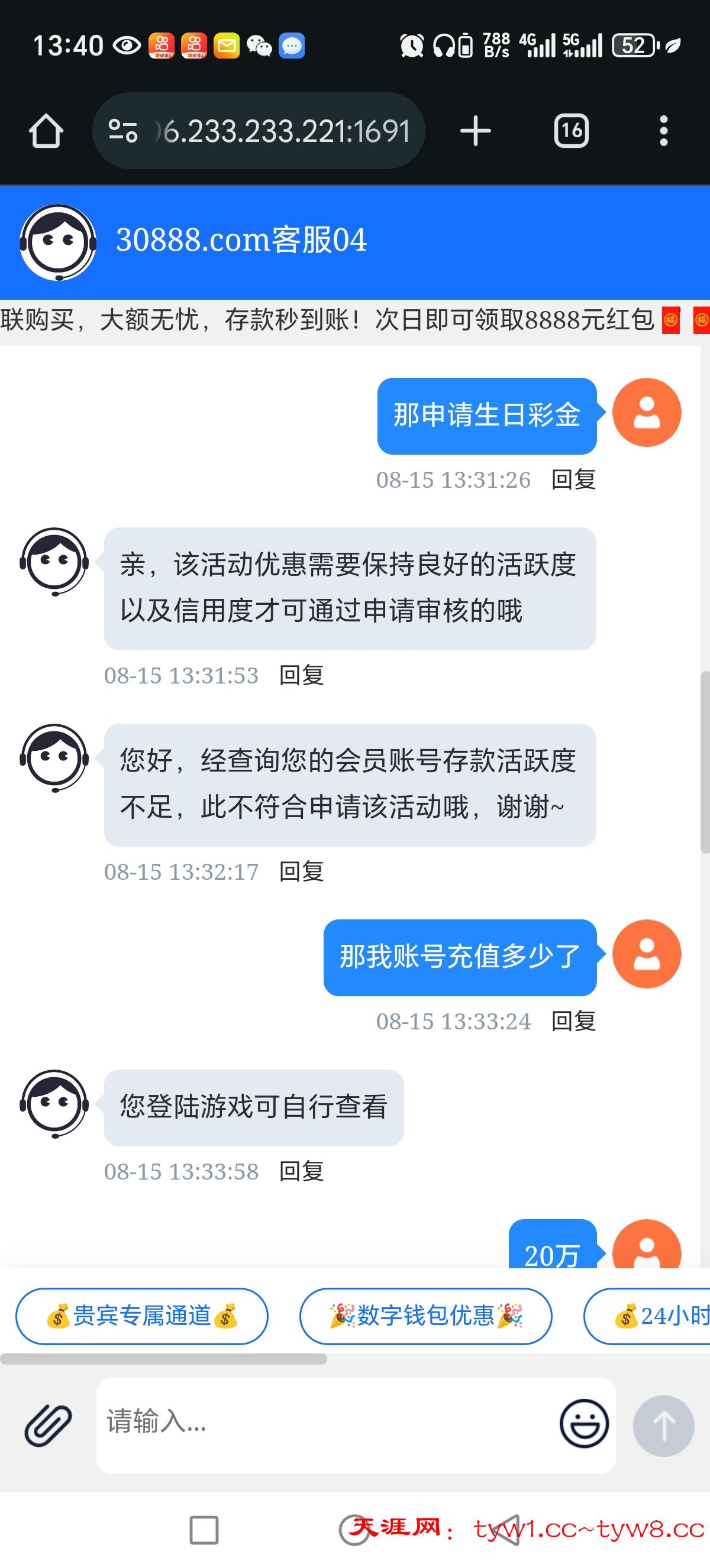Reply to the 那我账号充值多少了 message
Viewport: 710px width, 1568px height.
573,1021
